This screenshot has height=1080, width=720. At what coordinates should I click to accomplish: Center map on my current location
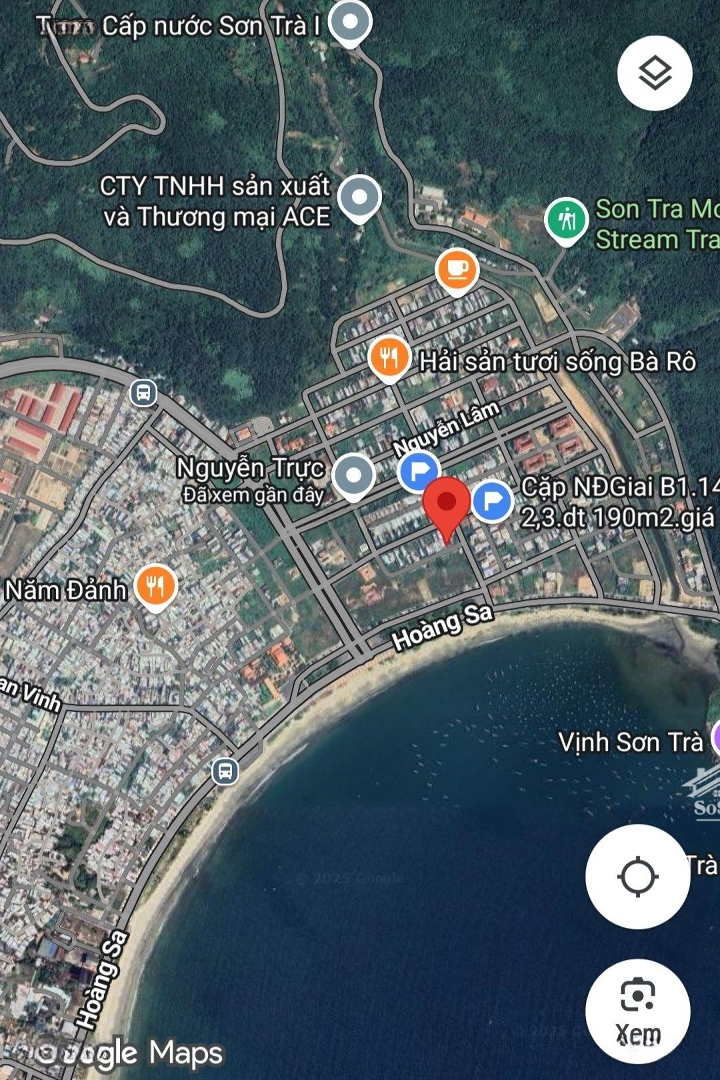637,877
